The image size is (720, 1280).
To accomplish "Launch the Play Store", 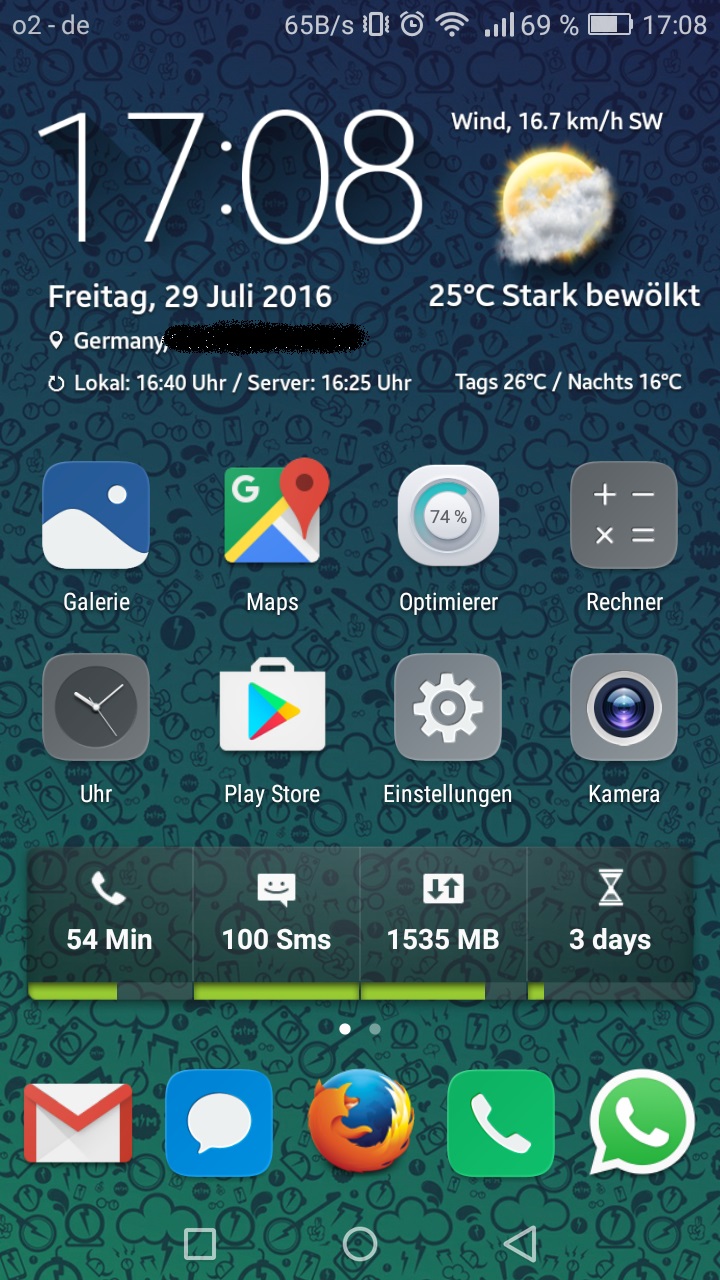I will [272, 708].
